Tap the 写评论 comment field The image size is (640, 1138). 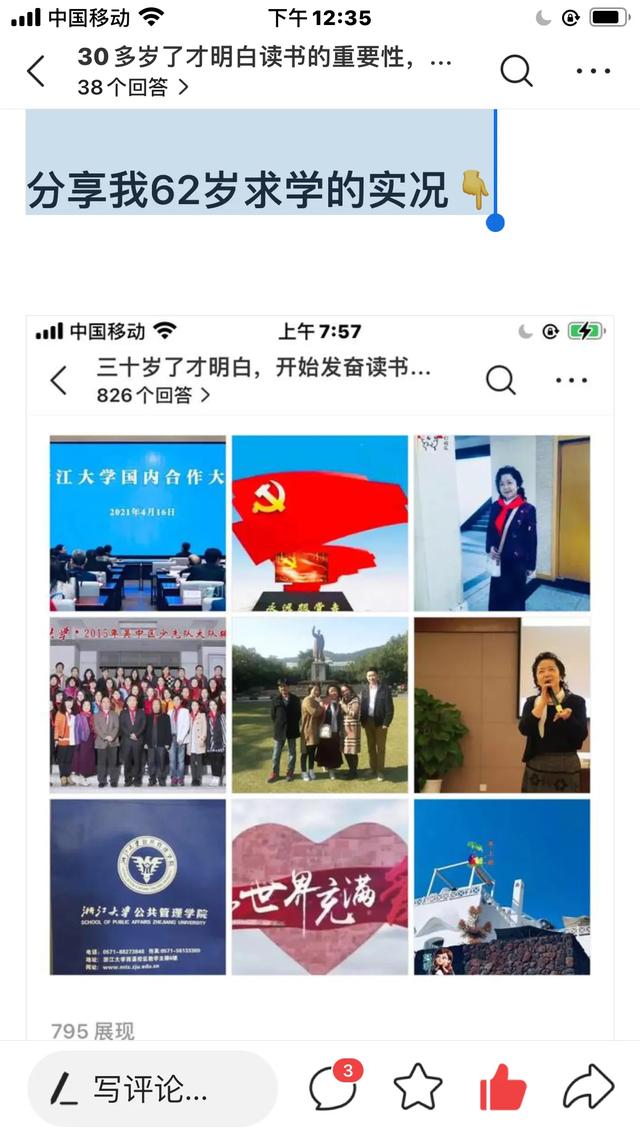pos(151,1088)
